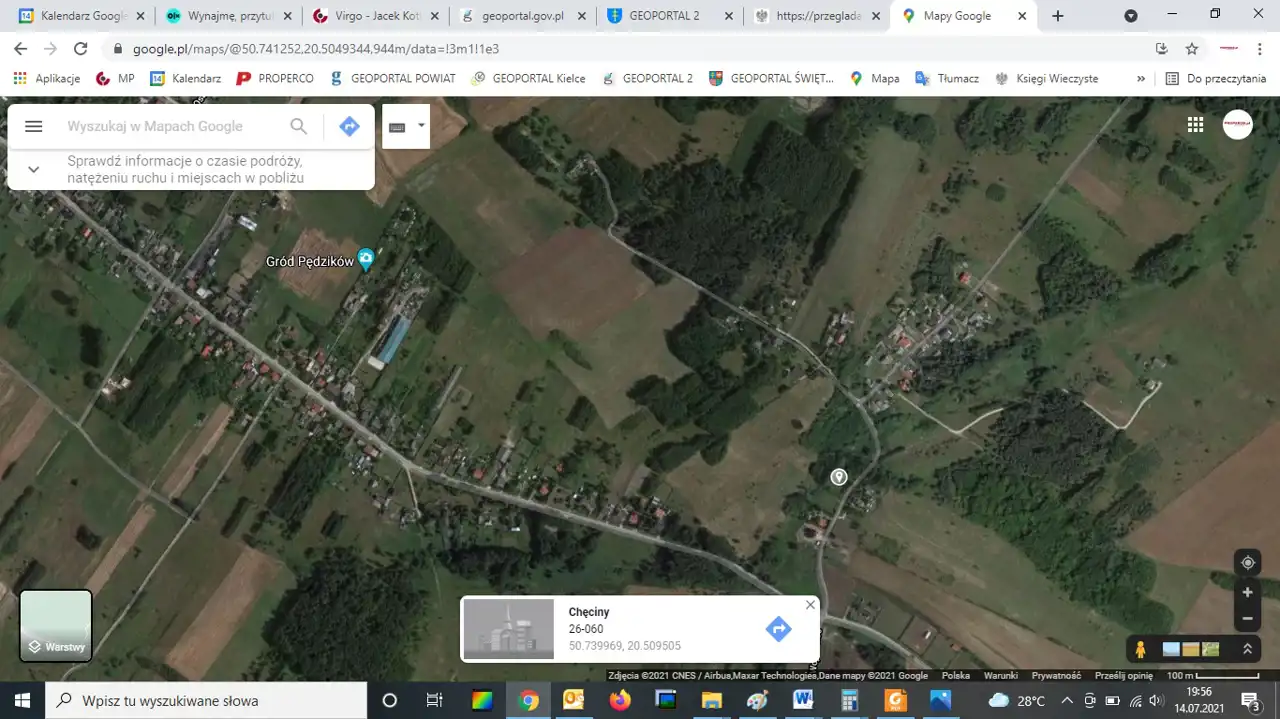This screenshot has width=1280, height=719.
Task: Zoom in on the map
Action: [1247, 592]
